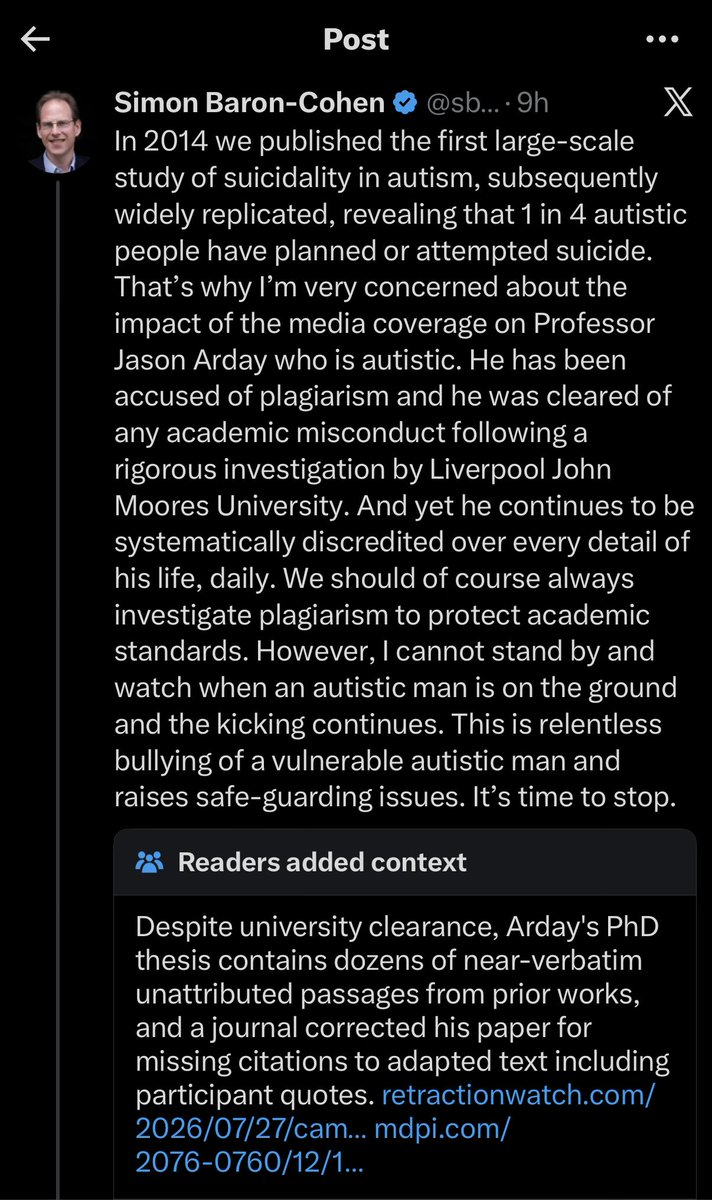Open the three-dot overflow menu

pyautogui.click(x=663, y=40)
